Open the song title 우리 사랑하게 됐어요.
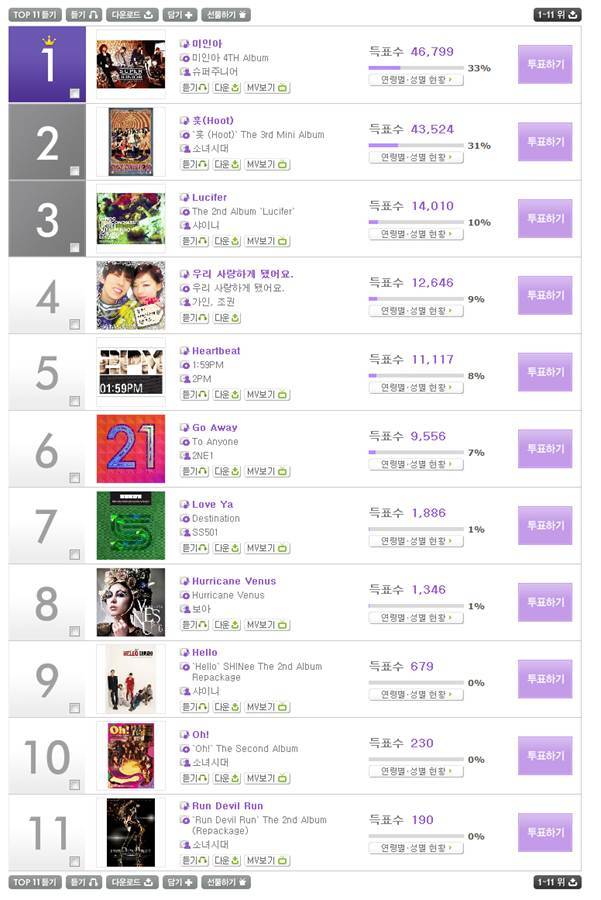The image size is (601, 900). [242, 274]
